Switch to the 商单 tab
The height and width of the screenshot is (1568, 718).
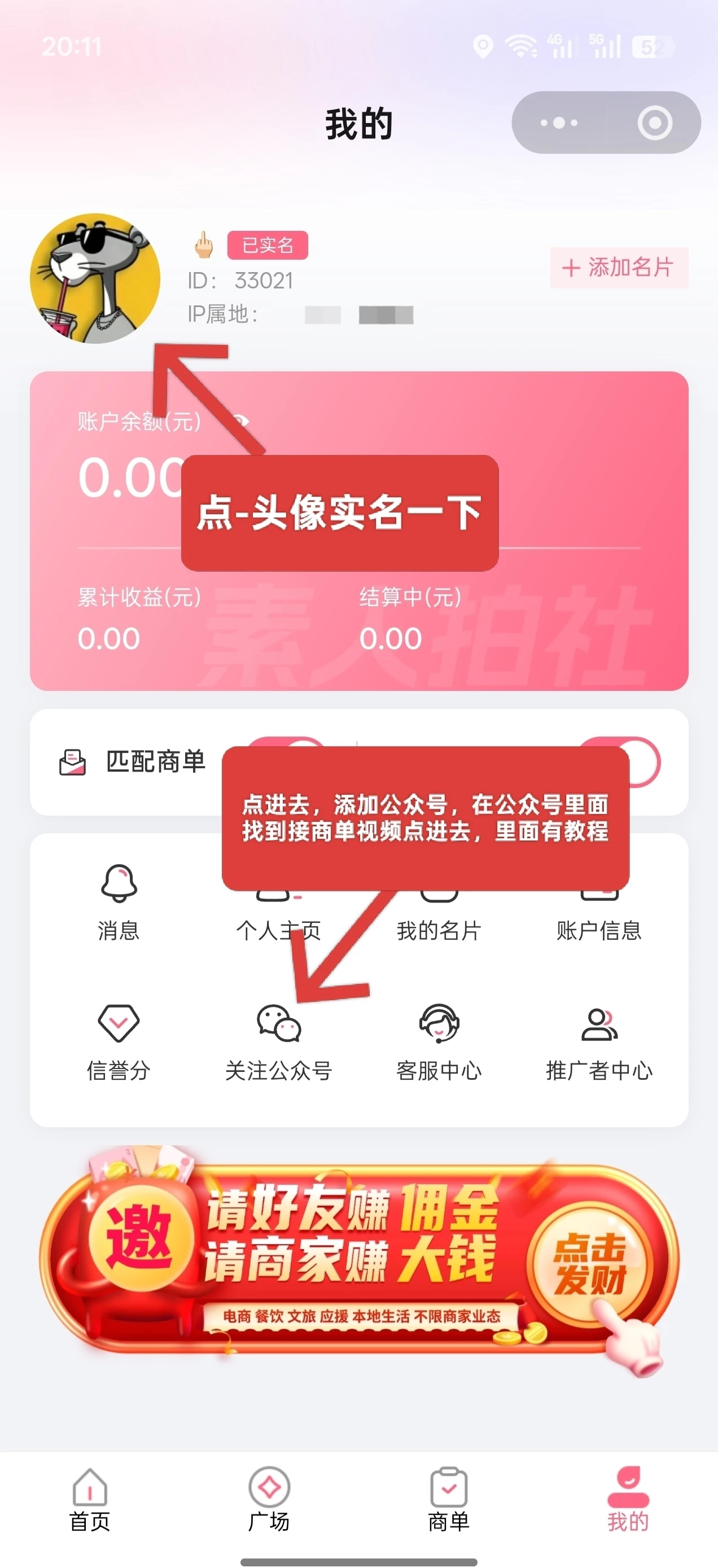point(448,1500)
